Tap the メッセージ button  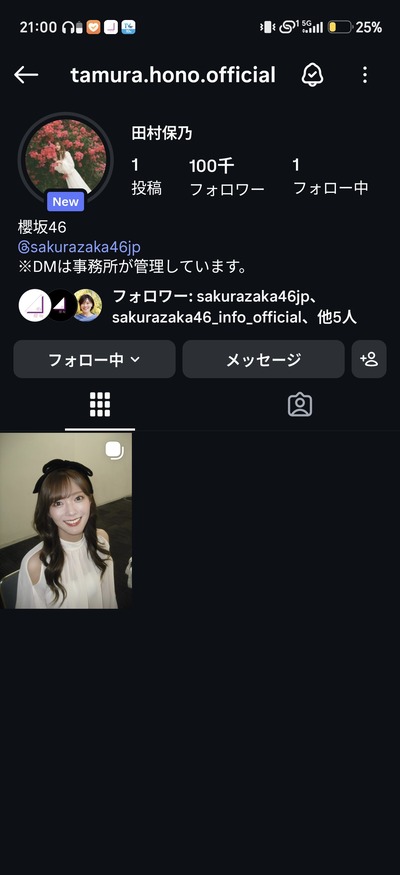[263, 359]
